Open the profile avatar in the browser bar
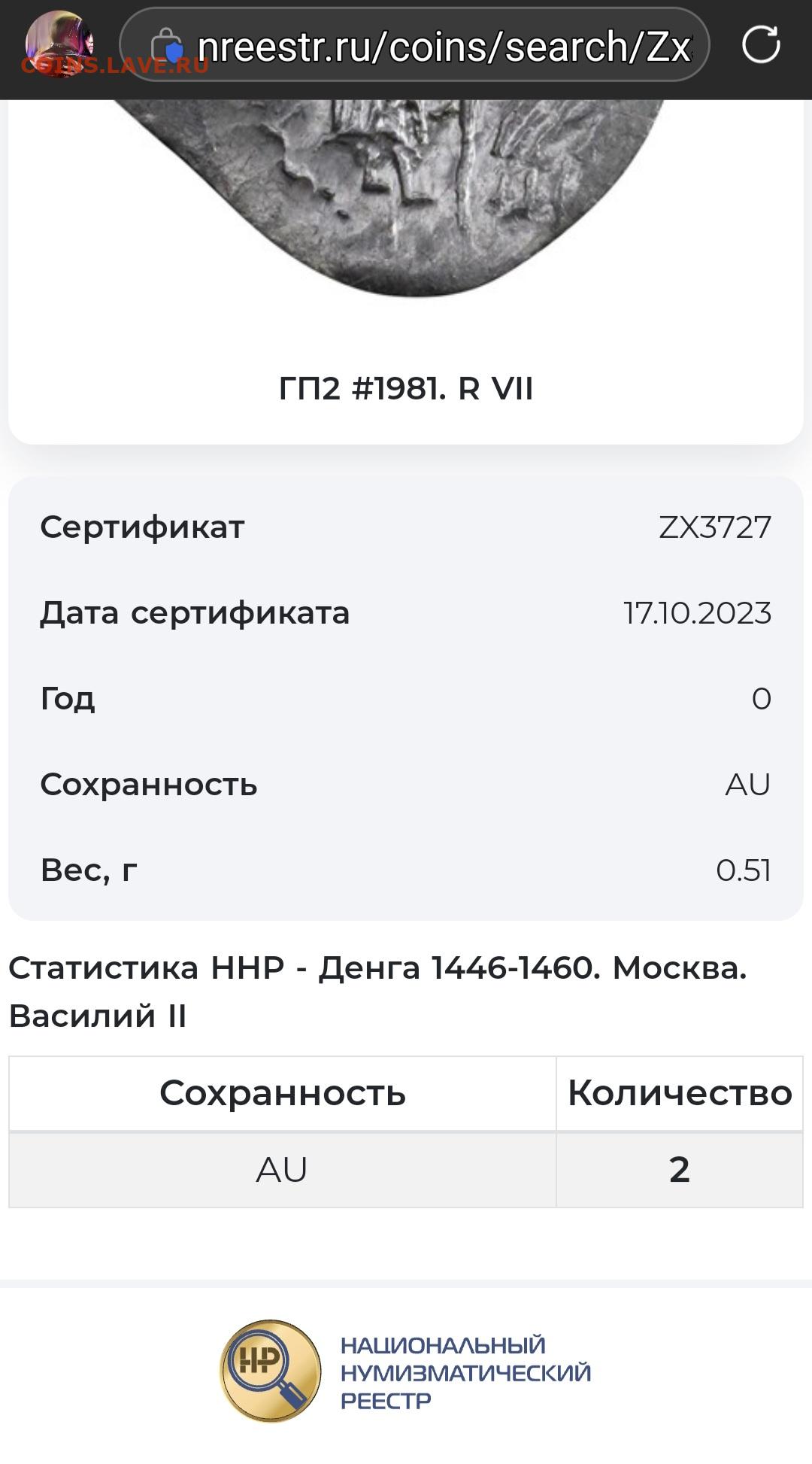Screen dimensions: 812x1464 coord(59,44)
